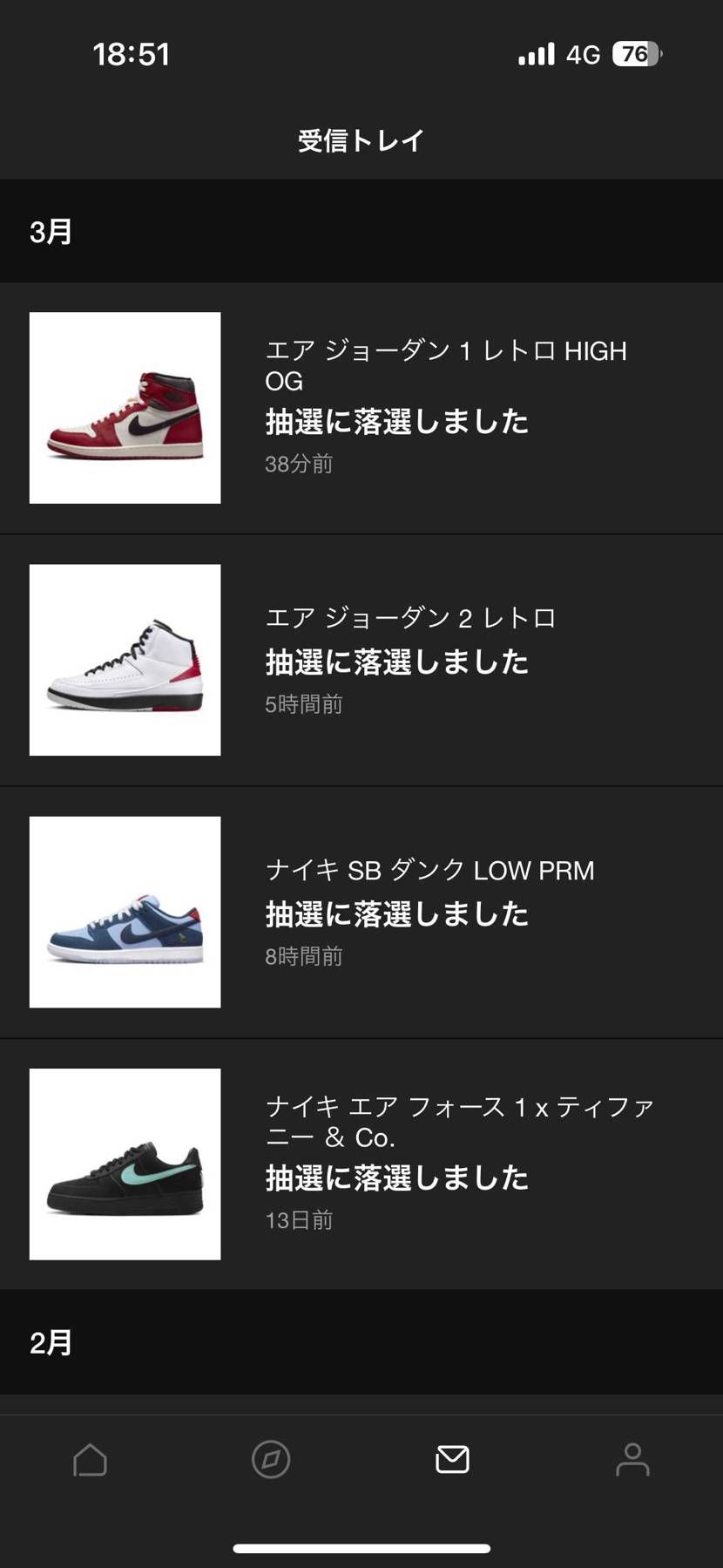Tap the battery indicator showing 76
The width and height of the screenshot is (723, 1568).
tap(635, 54)
